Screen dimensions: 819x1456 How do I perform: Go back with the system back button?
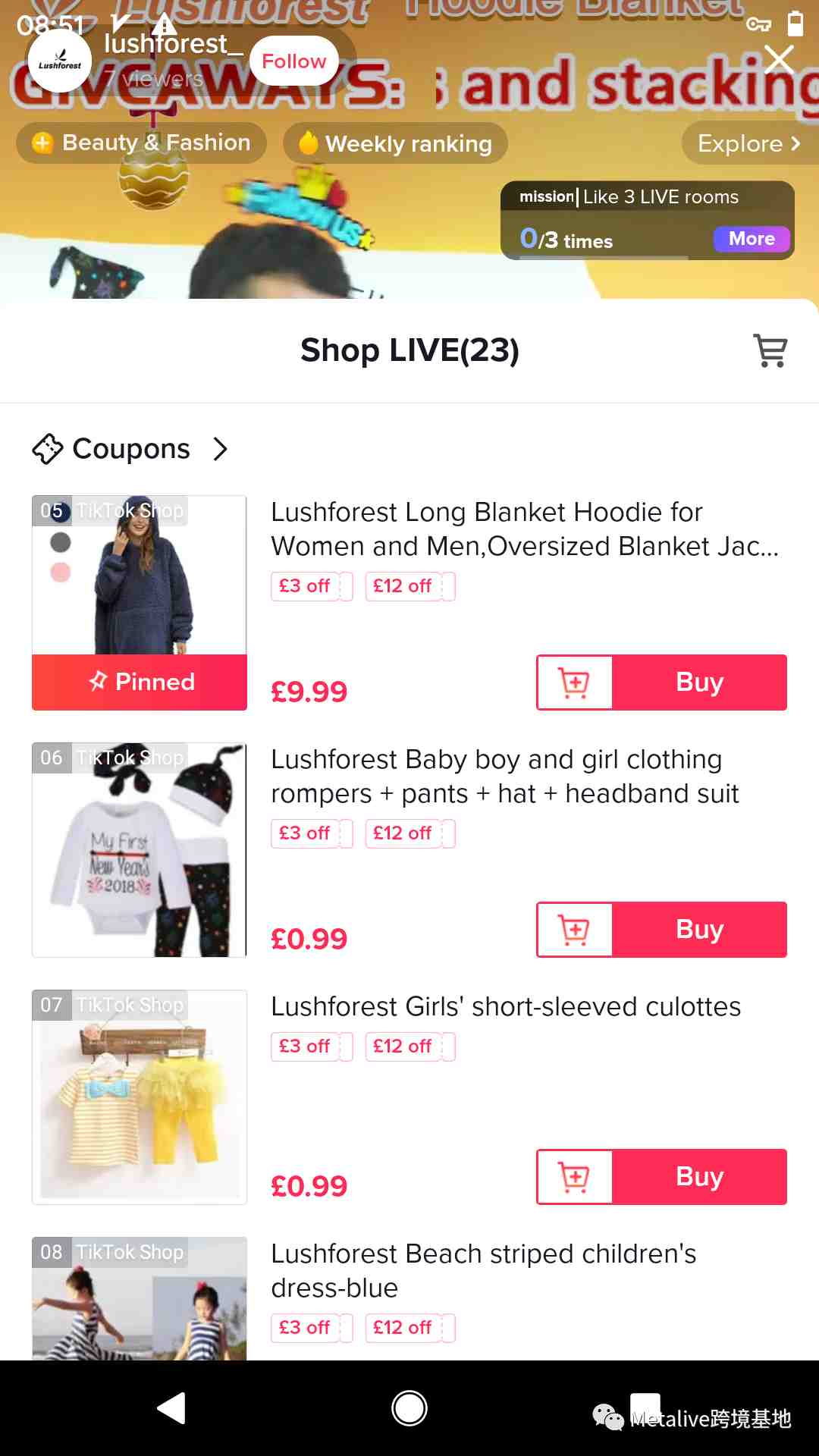171,1408
